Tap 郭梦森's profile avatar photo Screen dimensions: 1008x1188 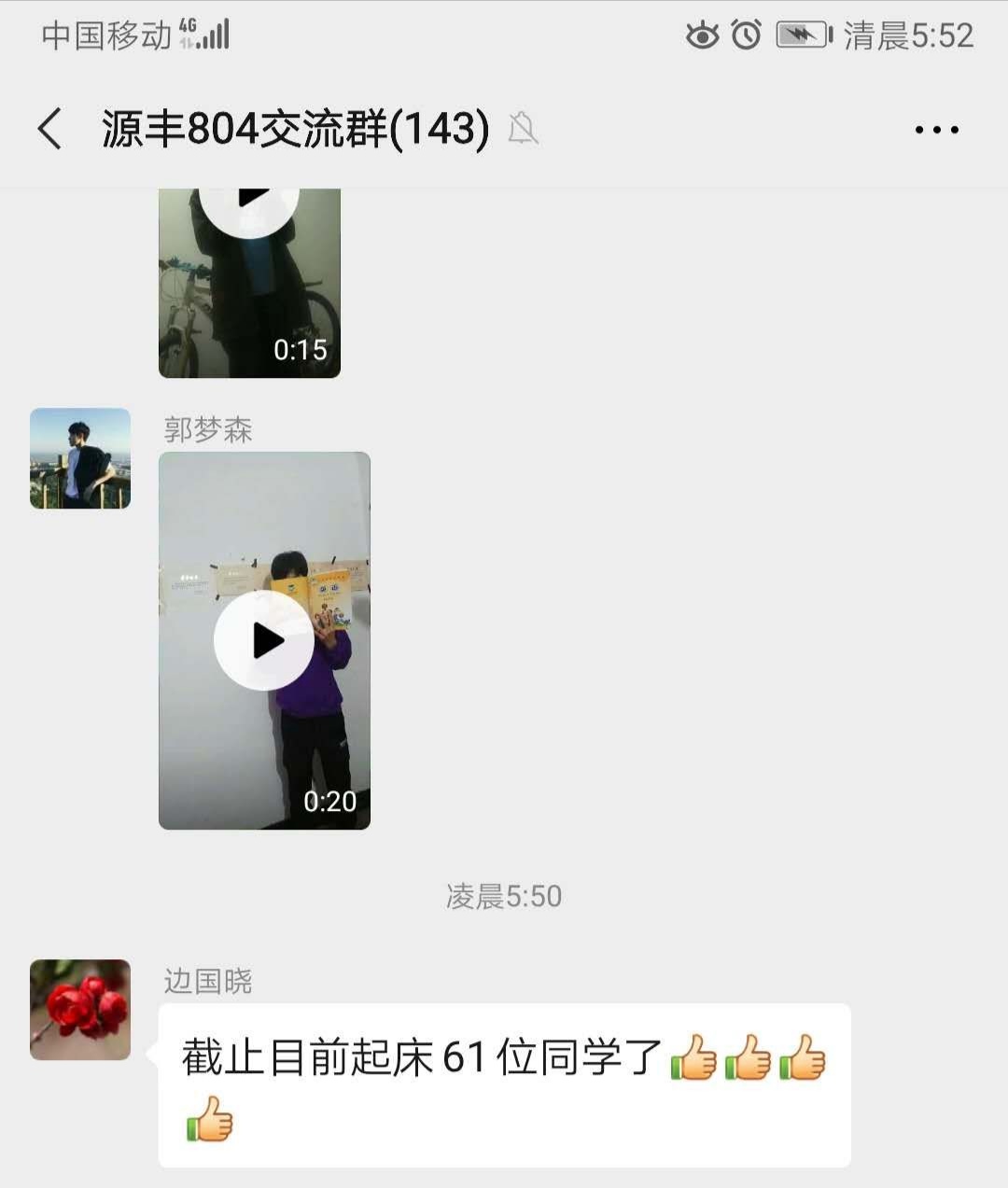79,461
